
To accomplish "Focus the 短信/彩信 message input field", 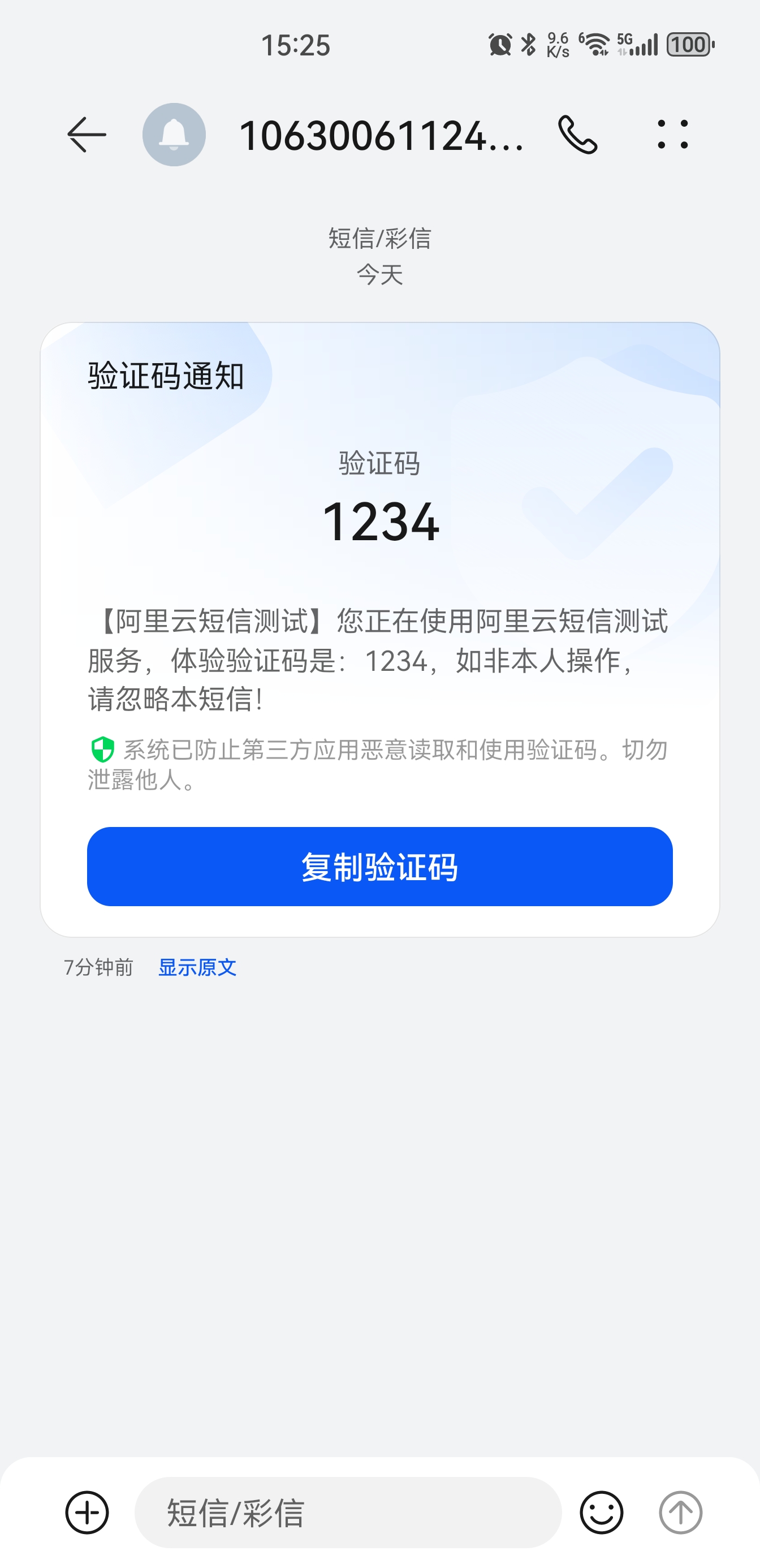I will tap(348, 1513).
